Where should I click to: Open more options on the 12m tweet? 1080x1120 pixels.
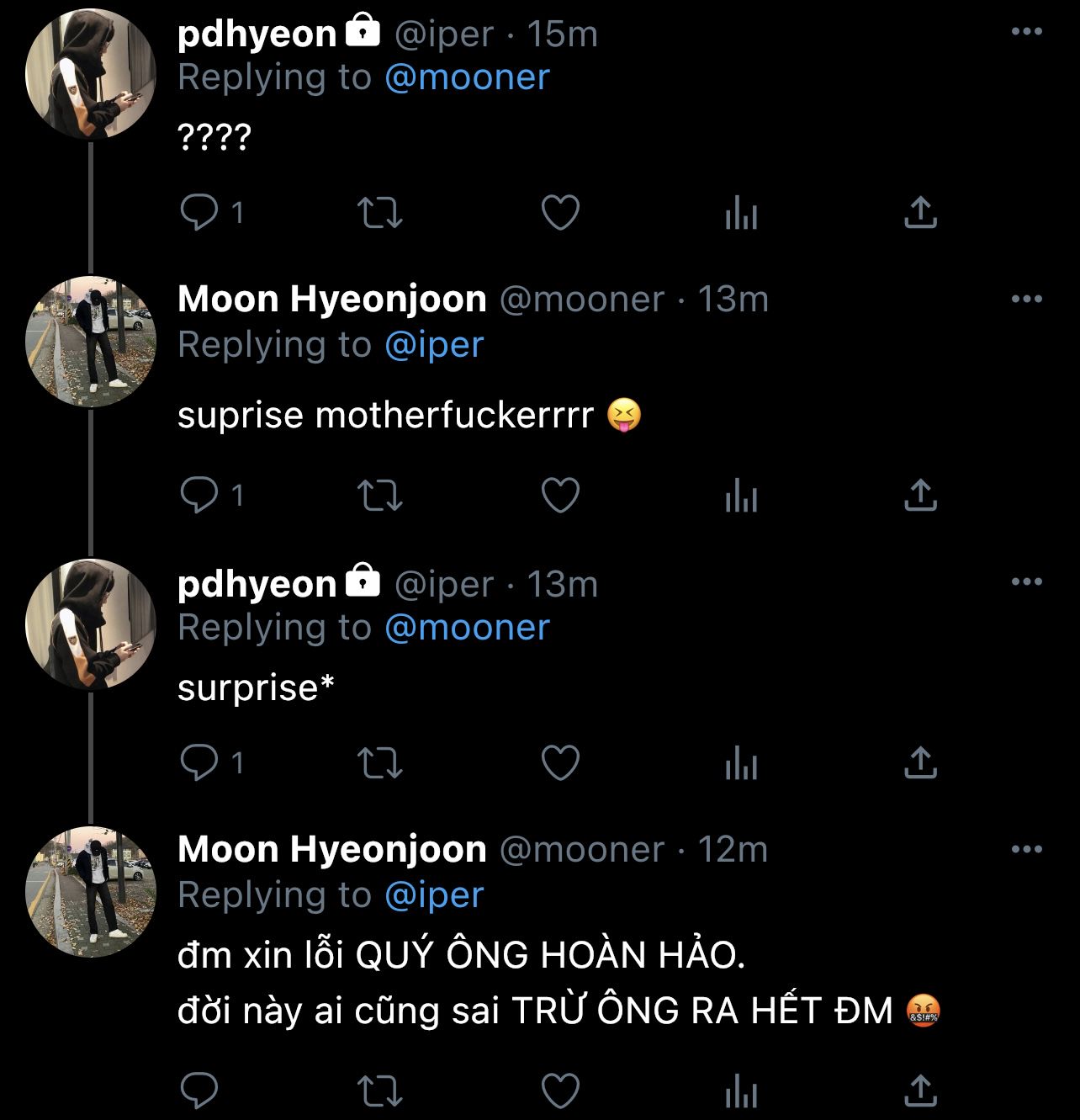(x=1026, y=849)
